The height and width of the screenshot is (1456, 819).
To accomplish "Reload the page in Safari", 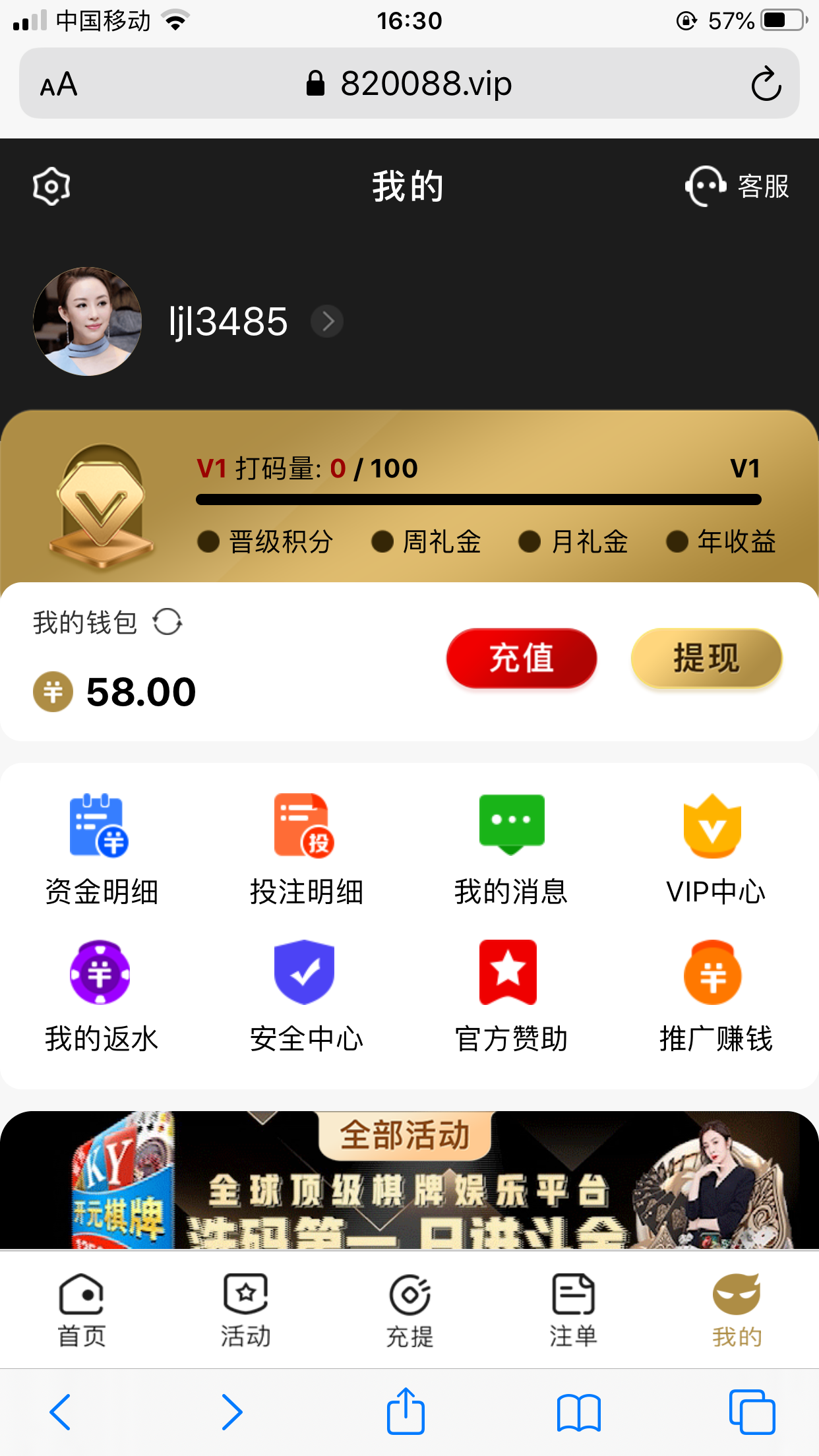I will coord(766,84).
